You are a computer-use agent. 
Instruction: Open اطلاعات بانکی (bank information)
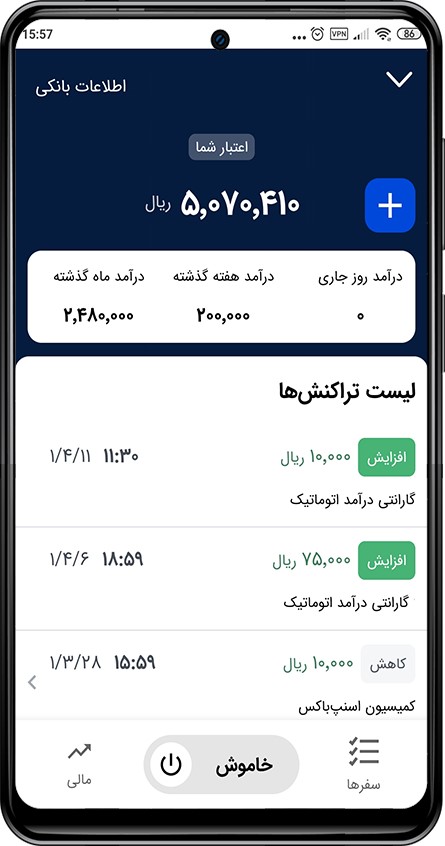(x=81, y=86)
